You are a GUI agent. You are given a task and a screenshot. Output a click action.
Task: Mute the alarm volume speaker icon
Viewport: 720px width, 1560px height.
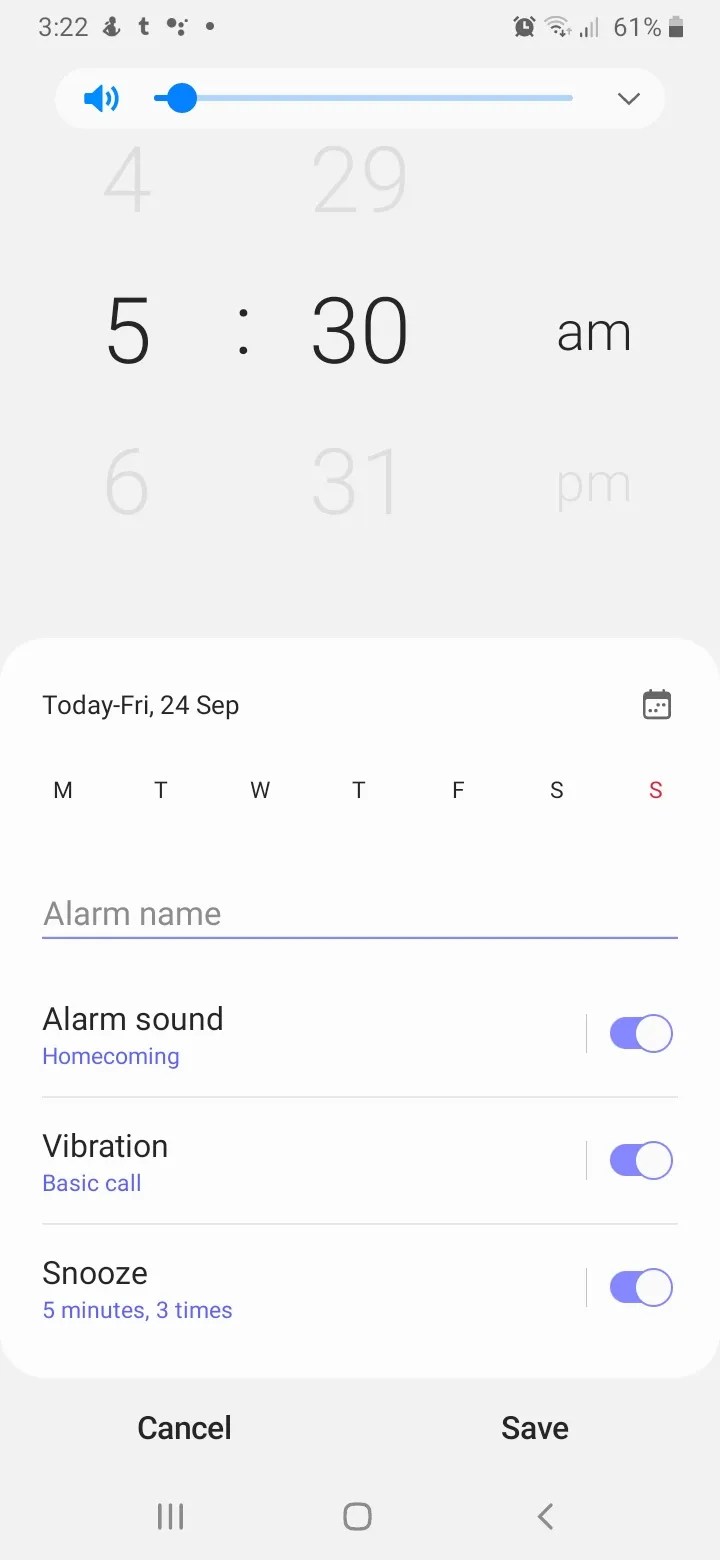pyautogui.click(x=101, y=99)
